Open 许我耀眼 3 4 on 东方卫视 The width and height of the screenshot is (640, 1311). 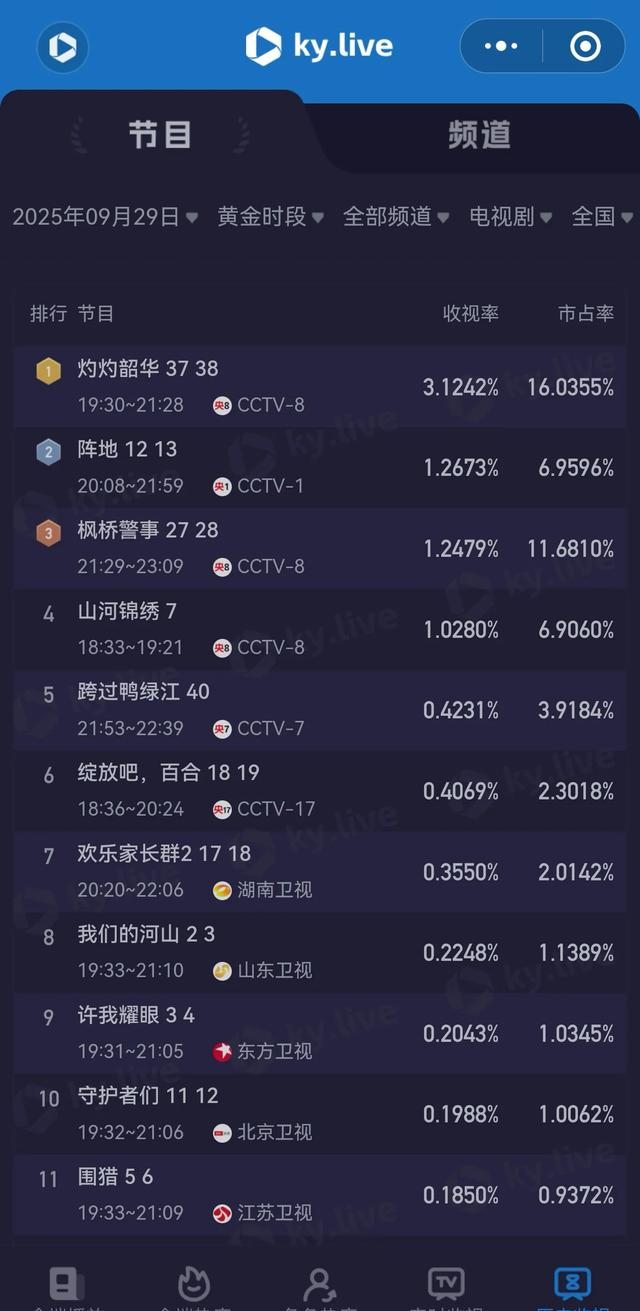click(x=320, y=1033)
